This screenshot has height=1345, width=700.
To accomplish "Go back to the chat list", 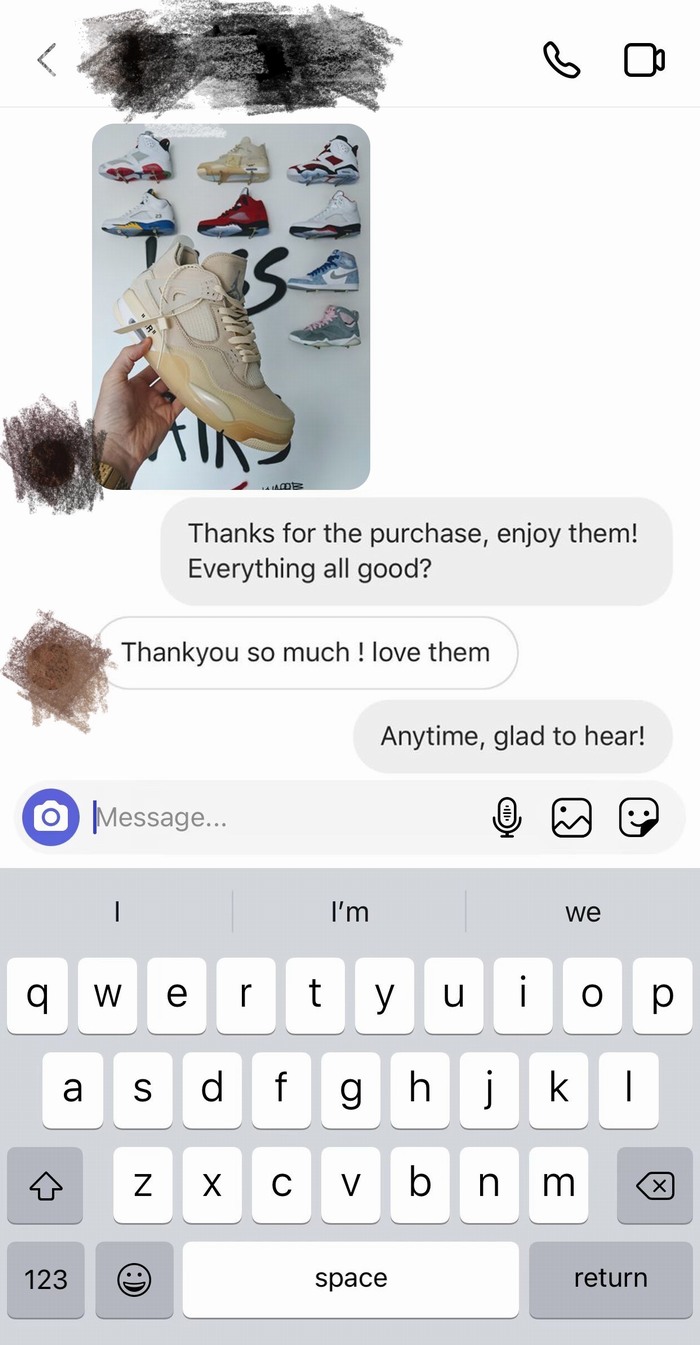I will click(x=46, y=60).
